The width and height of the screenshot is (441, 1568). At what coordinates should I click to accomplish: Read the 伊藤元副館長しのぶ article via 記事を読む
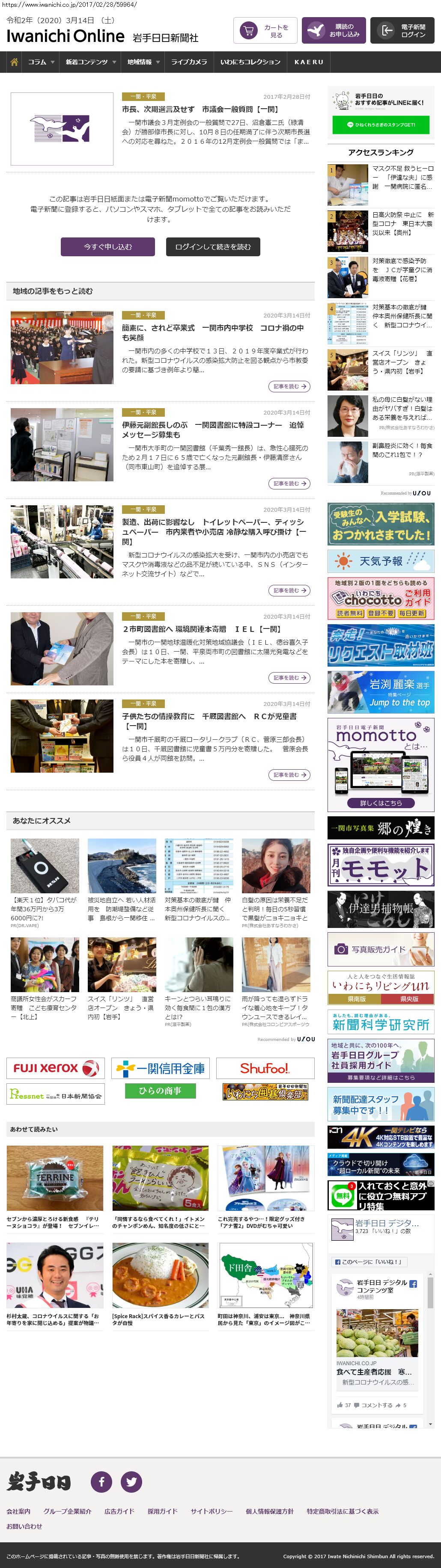click(x=289, y=483)
